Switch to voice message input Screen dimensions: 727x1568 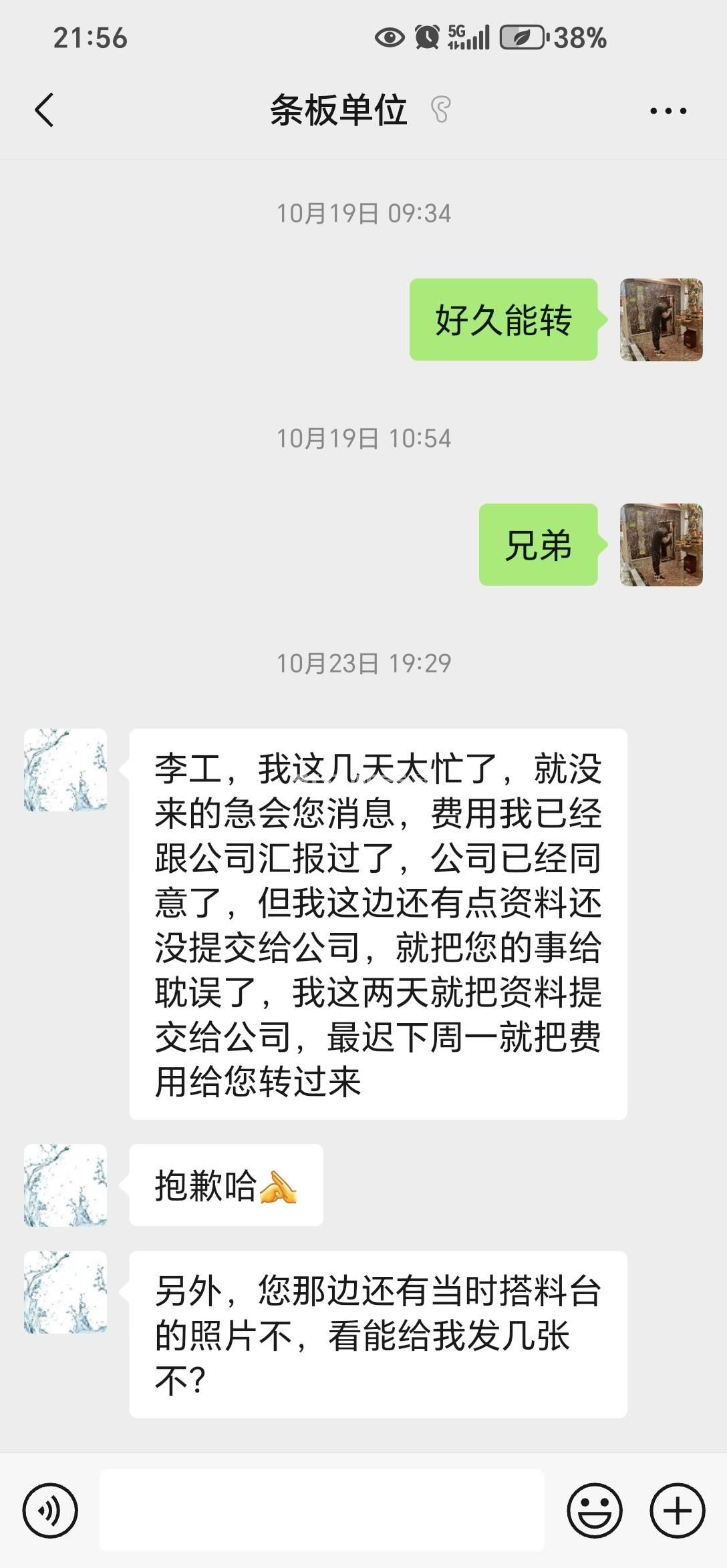pyautogui.click(x=50, y=1510)
